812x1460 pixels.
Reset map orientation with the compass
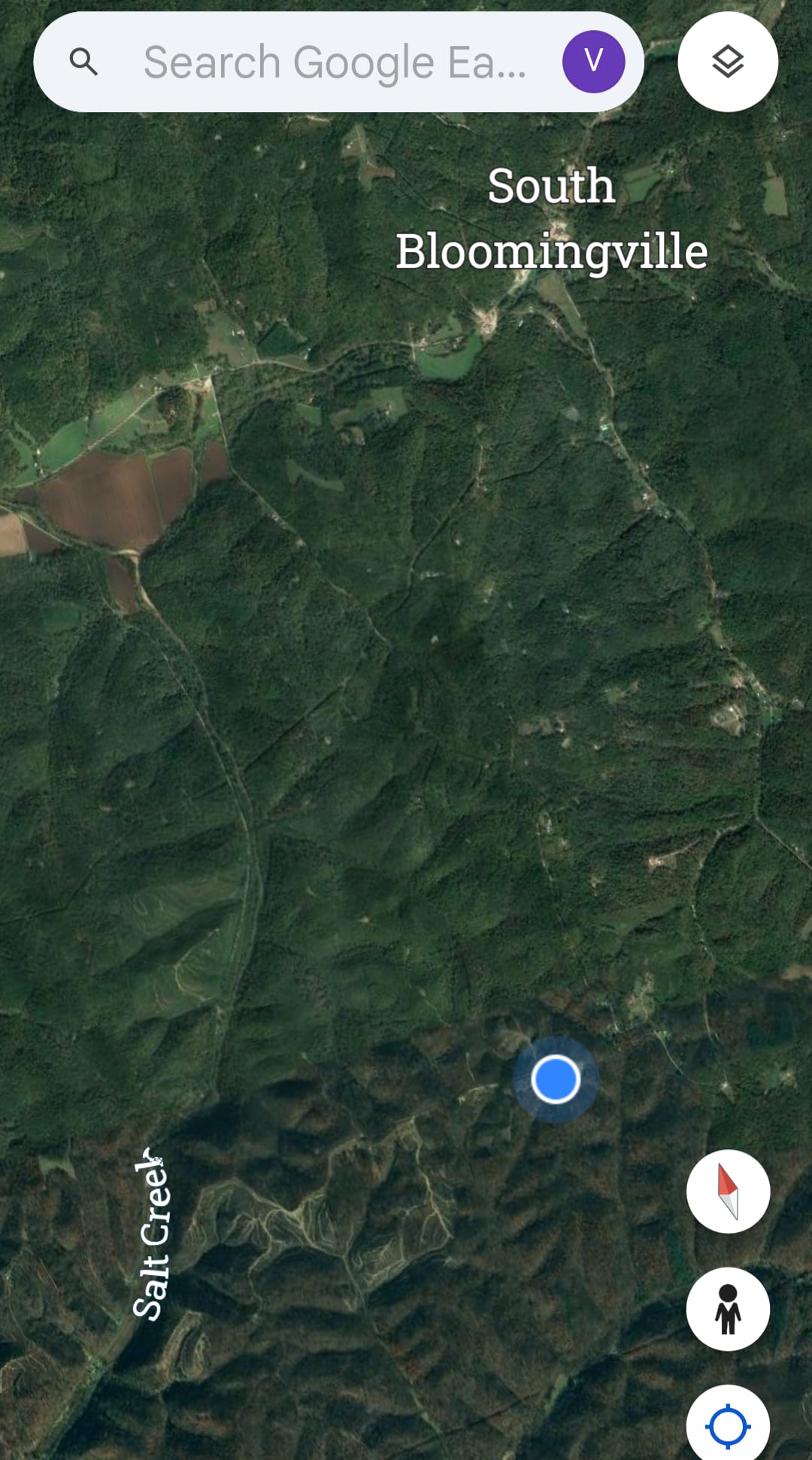pos(727,1191)
